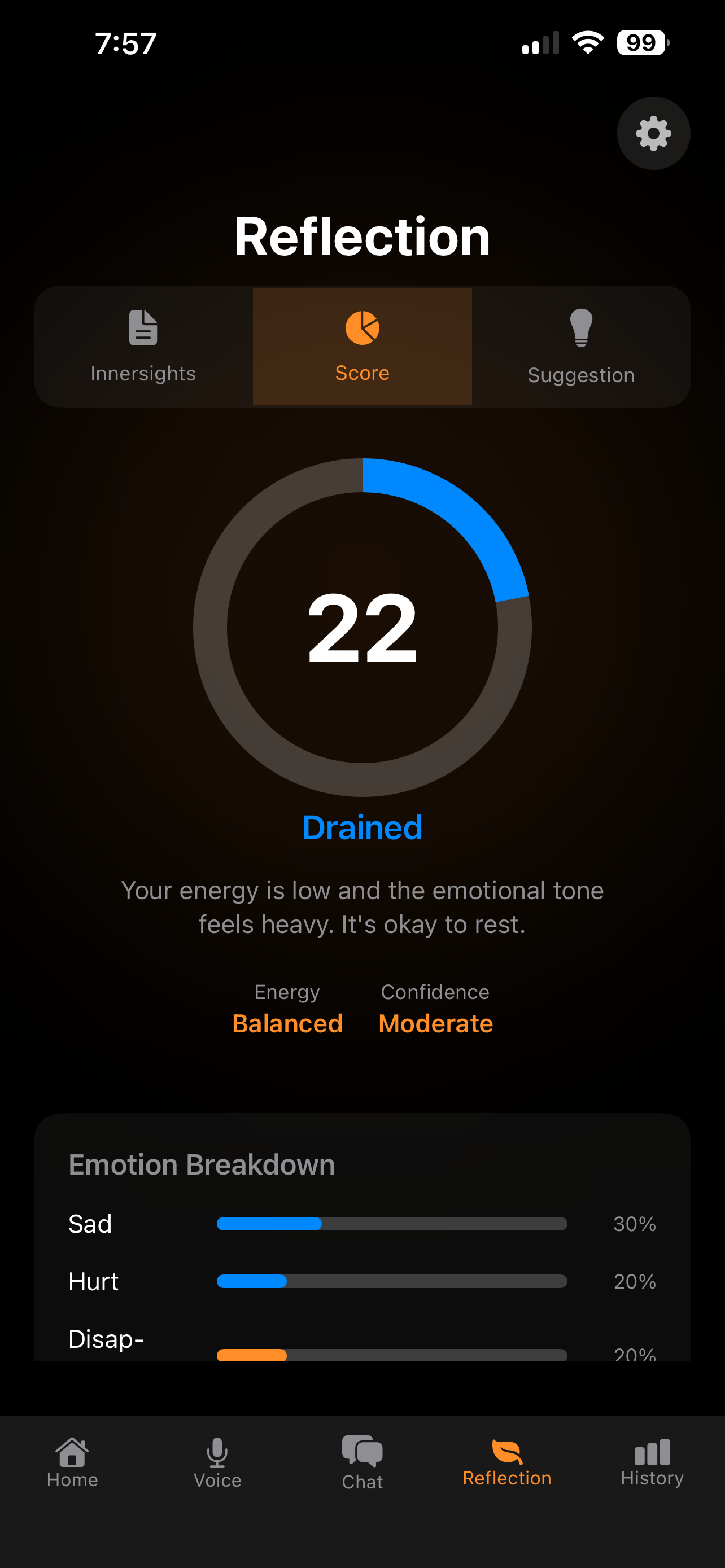Image resolution: width=725 pixels, height=1568 pixels.
Task: Tap the Sad emotion progress bar
Action: click(392, 1224)
